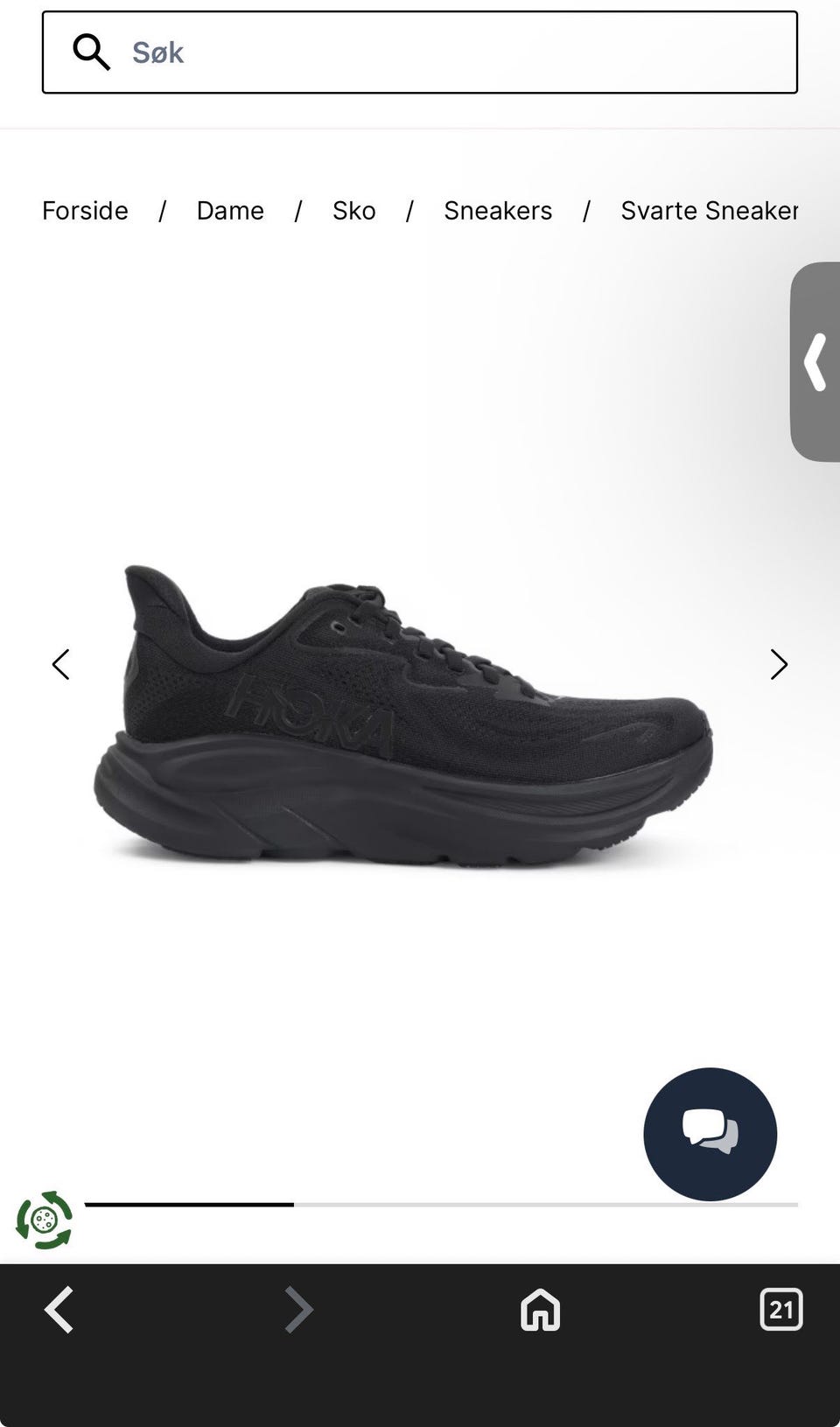Go back to the previous page
This screenshot has height=1427, width=840.
point(59,1310)
